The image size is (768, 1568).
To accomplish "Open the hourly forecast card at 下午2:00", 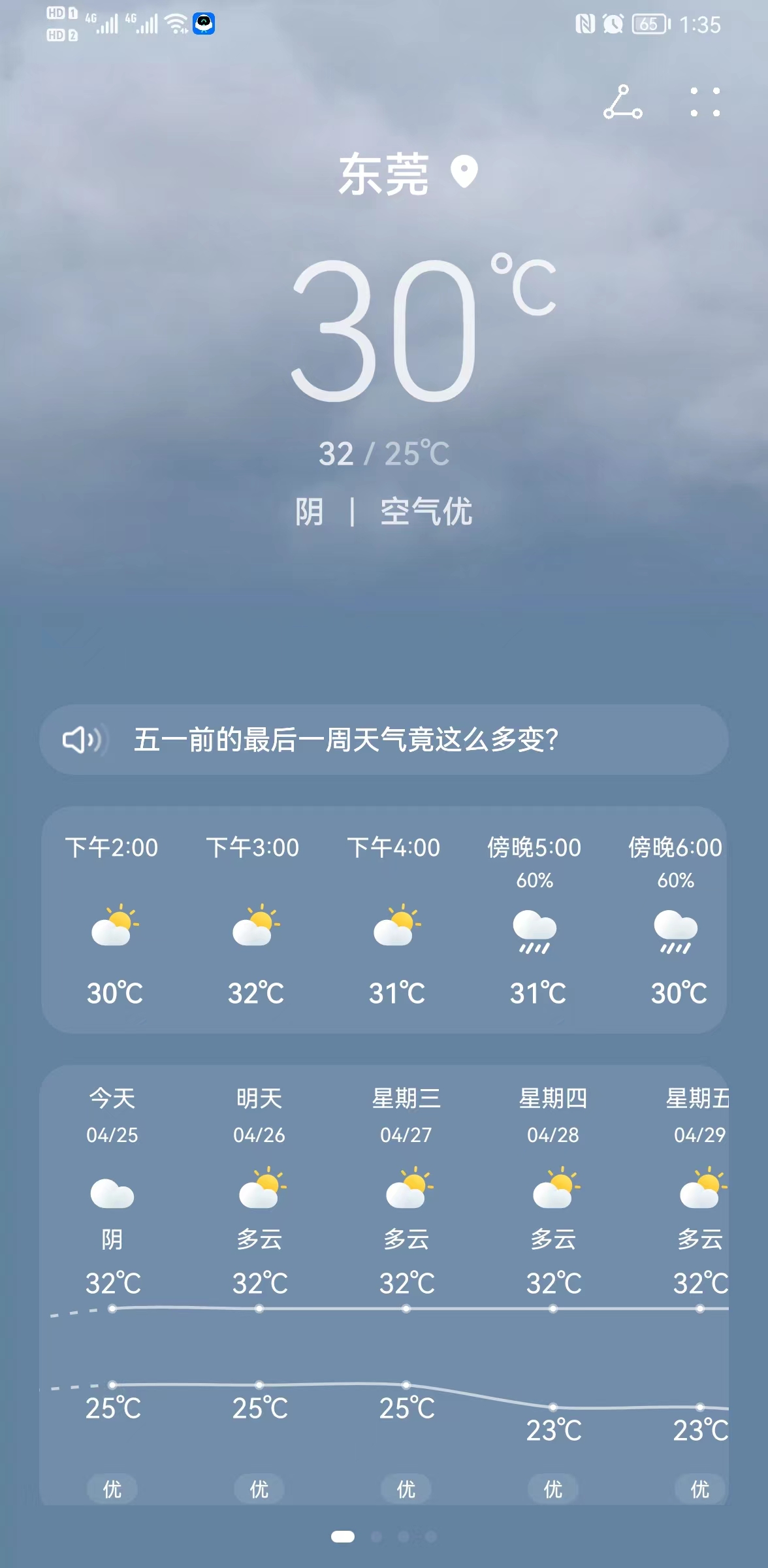I will (x=112, y=920).
